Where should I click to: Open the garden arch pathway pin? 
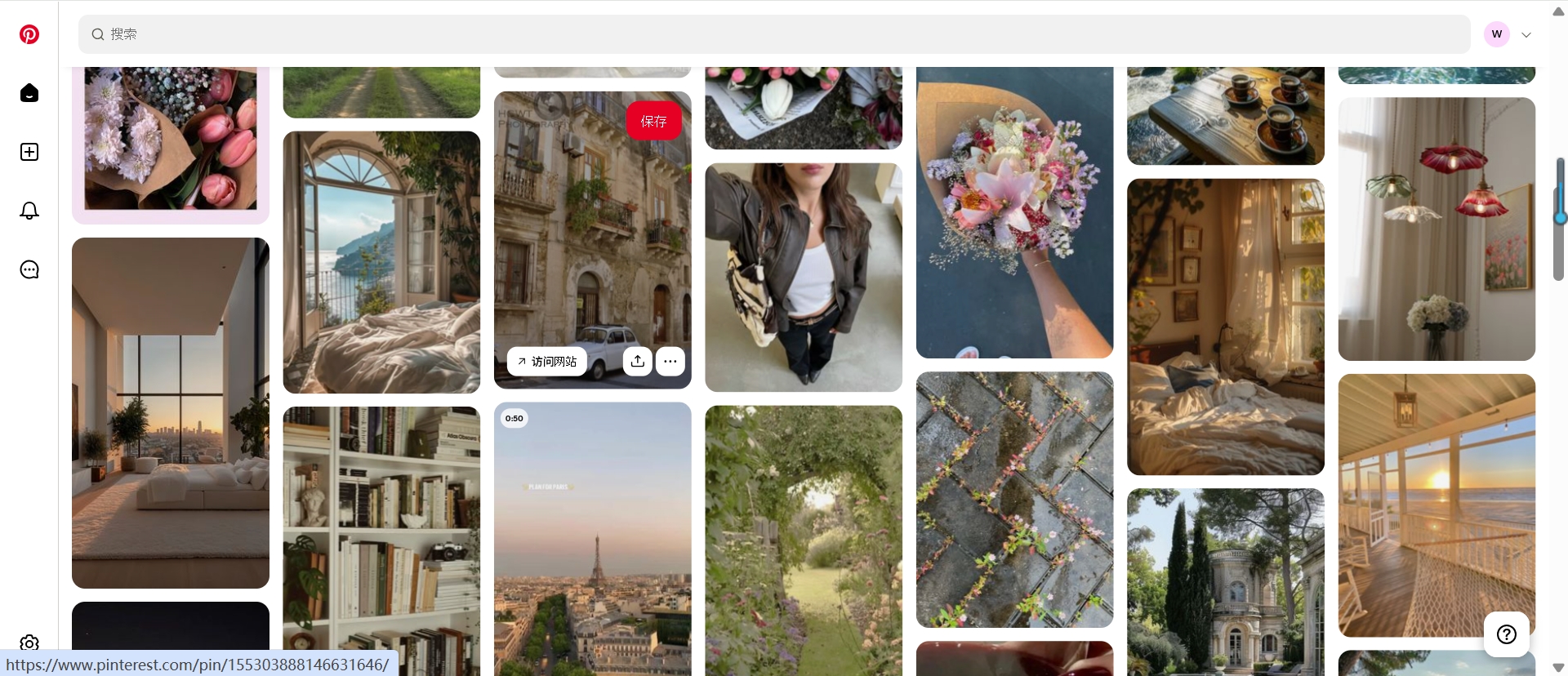[x=803, y=539]
